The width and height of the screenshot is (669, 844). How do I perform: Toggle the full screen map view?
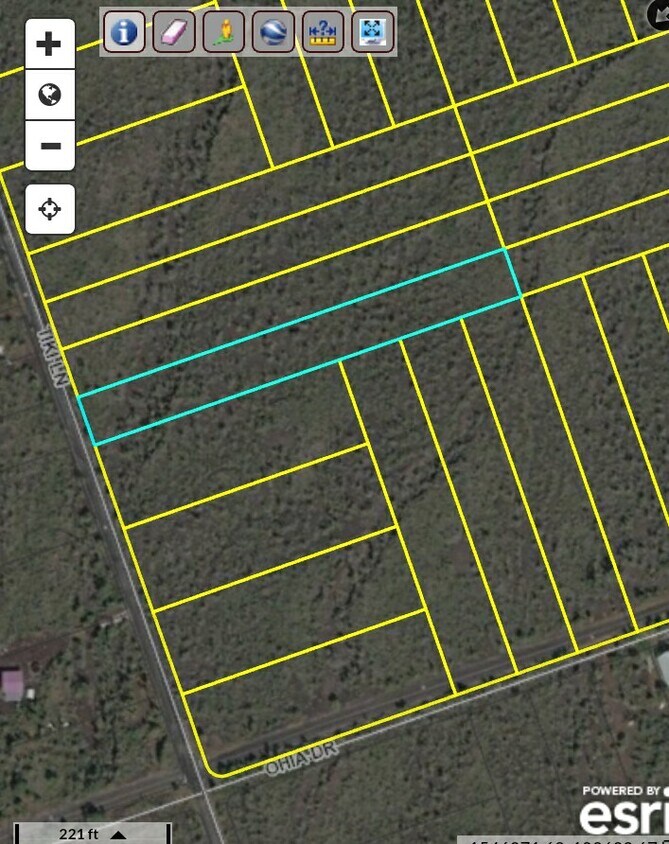pos(373,32)
